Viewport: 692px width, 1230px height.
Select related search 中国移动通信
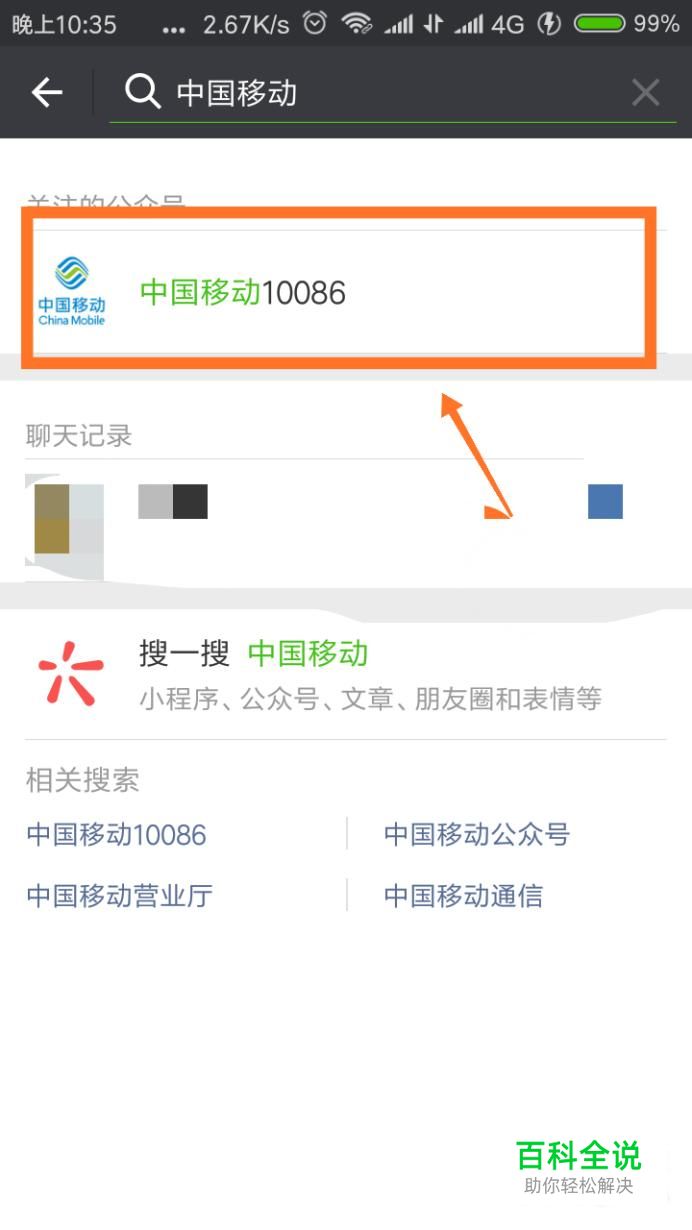tap(464, 896)
